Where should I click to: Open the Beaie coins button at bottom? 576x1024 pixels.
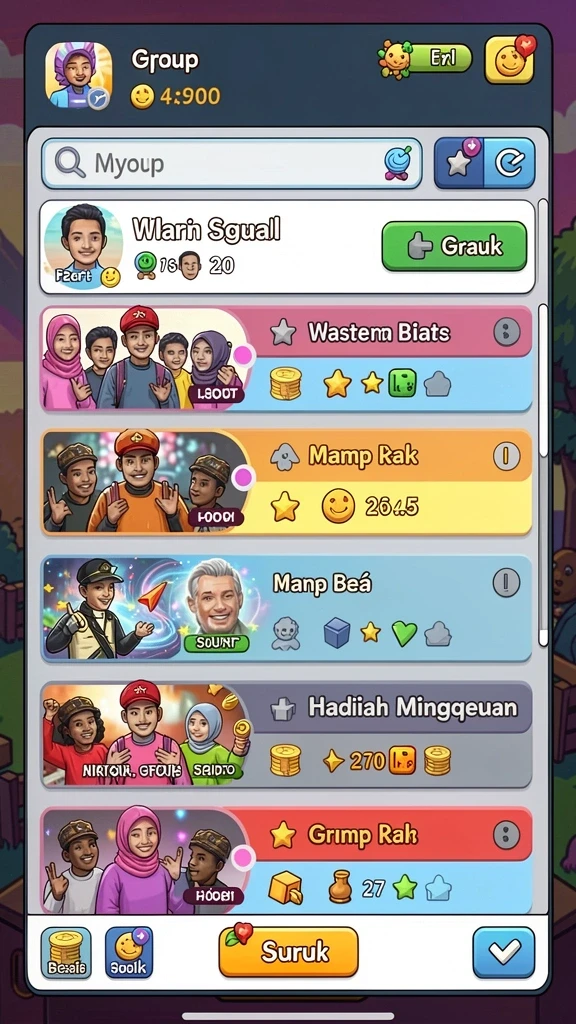[66, 953]
